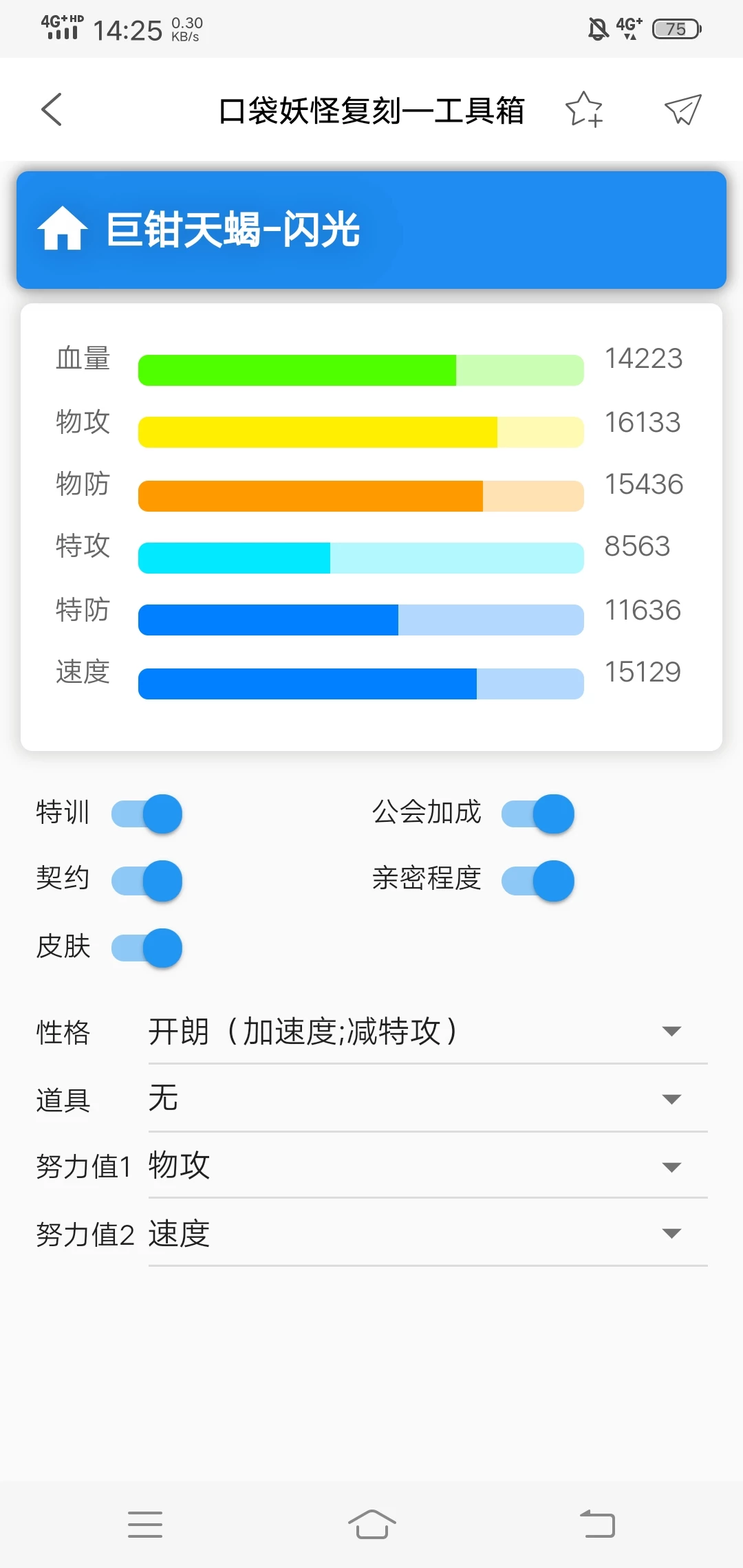Turn off the 契约 switch
Viewport: 743px width, 1568px height.
(x=147, y=881)
